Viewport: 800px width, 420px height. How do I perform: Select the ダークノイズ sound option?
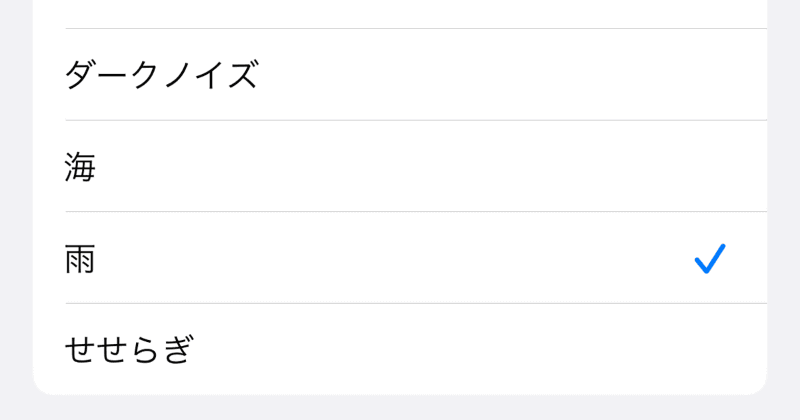point(160,75)
